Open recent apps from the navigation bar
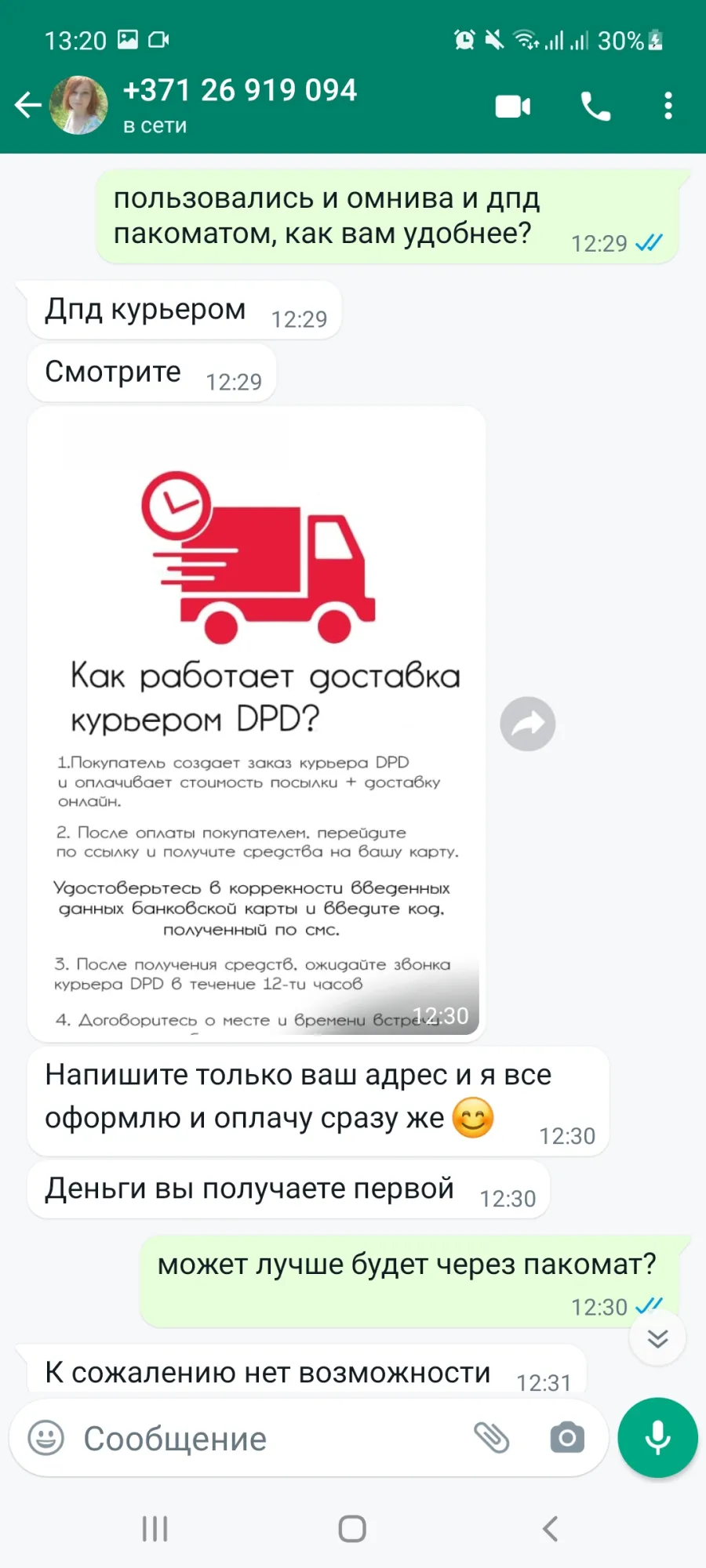706x1568 pixels. (x=155, y=1528)
